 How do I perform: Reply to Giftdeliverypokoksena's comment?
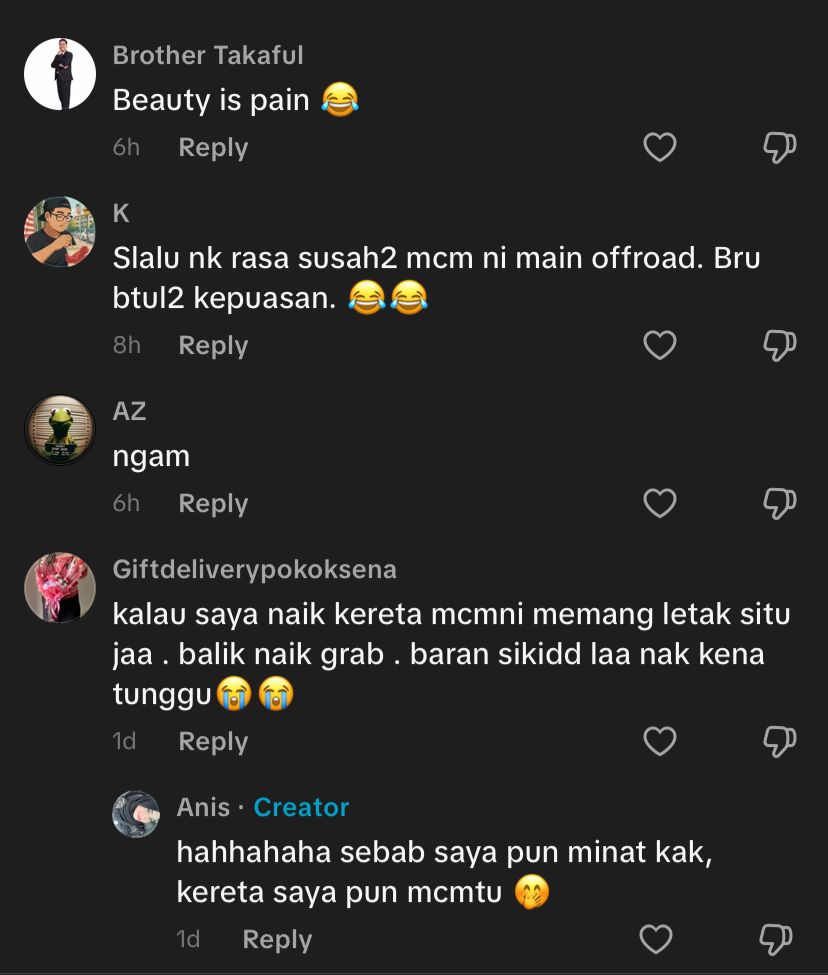point(212,742)
